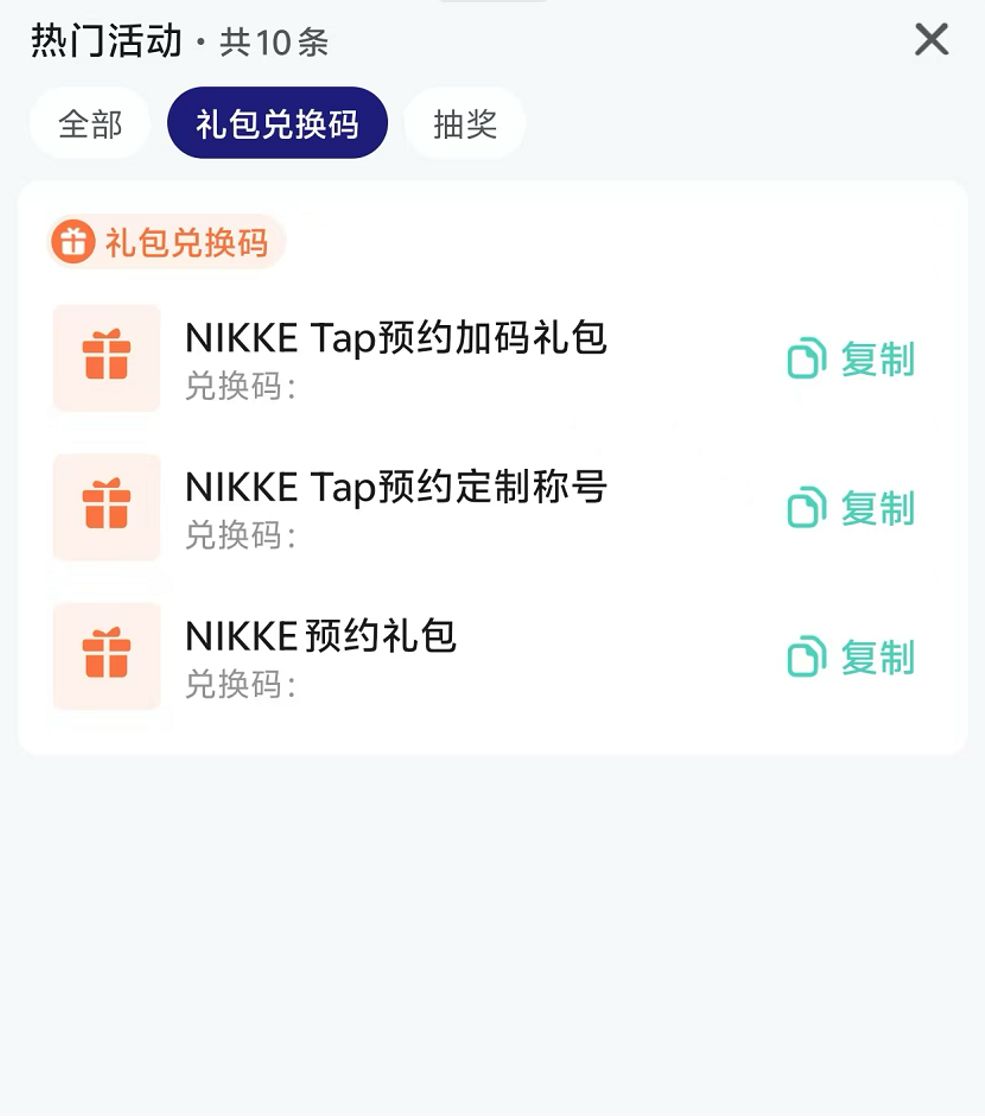Open the NIKKE 预约礼包 entry
Image resolution: width=985 pixels, height=1120 pixels.
(x=320, y=637)
